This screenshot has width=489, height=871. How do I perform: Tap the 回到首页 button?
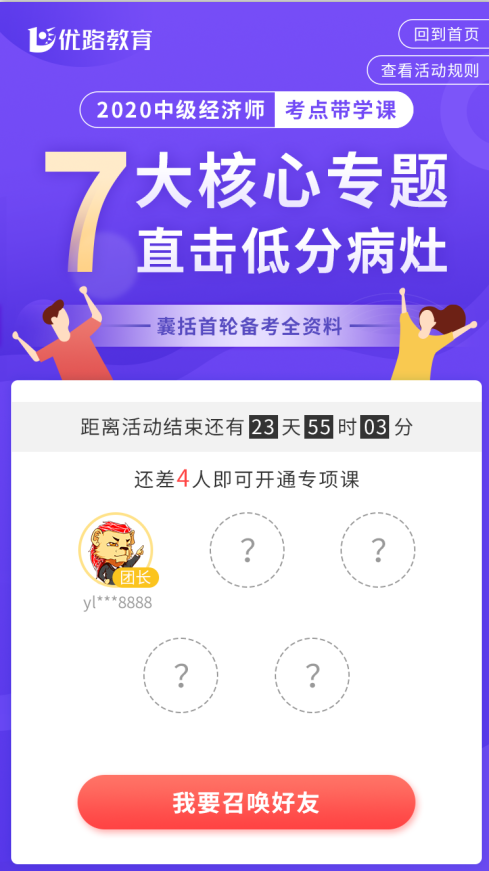point(445,34)
